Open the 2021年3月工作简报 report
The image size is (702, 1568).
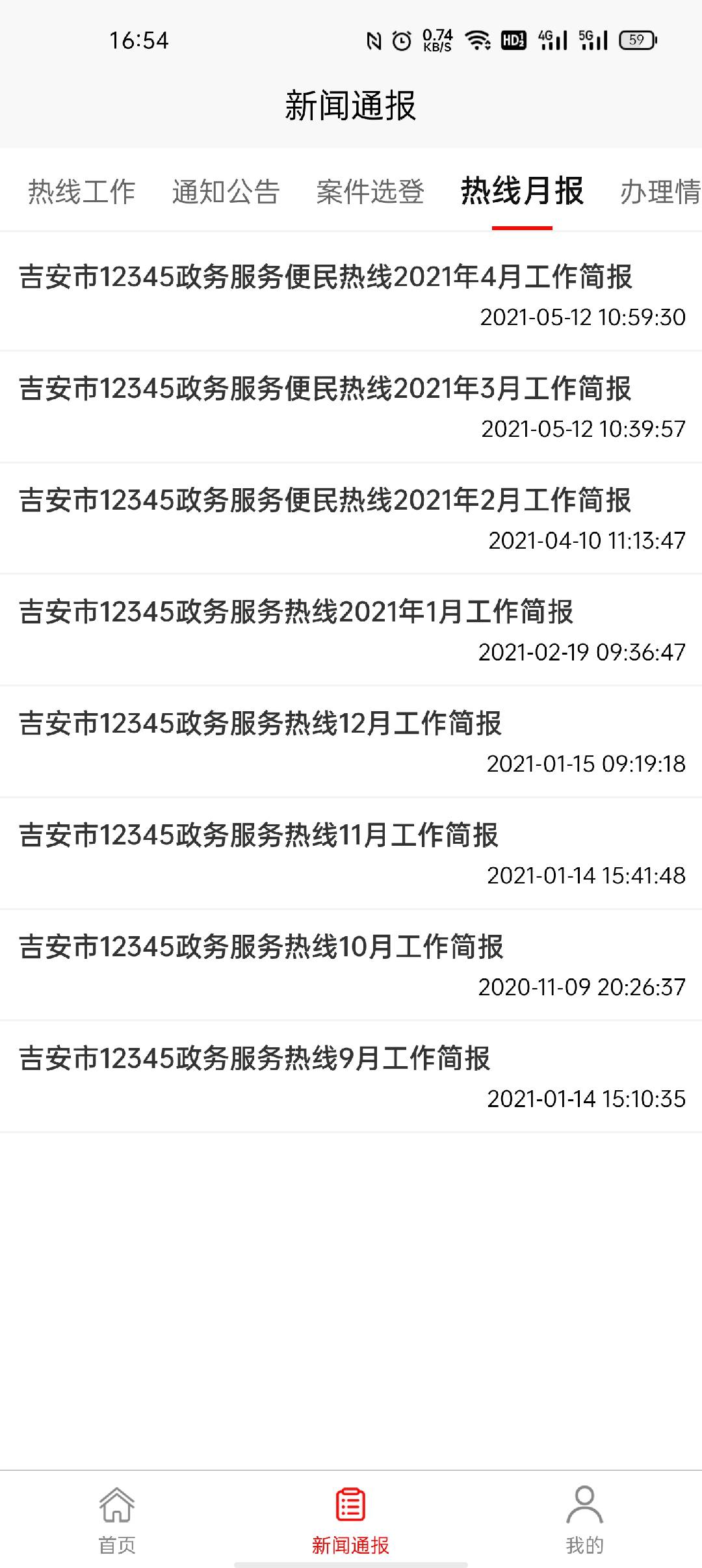325,389
